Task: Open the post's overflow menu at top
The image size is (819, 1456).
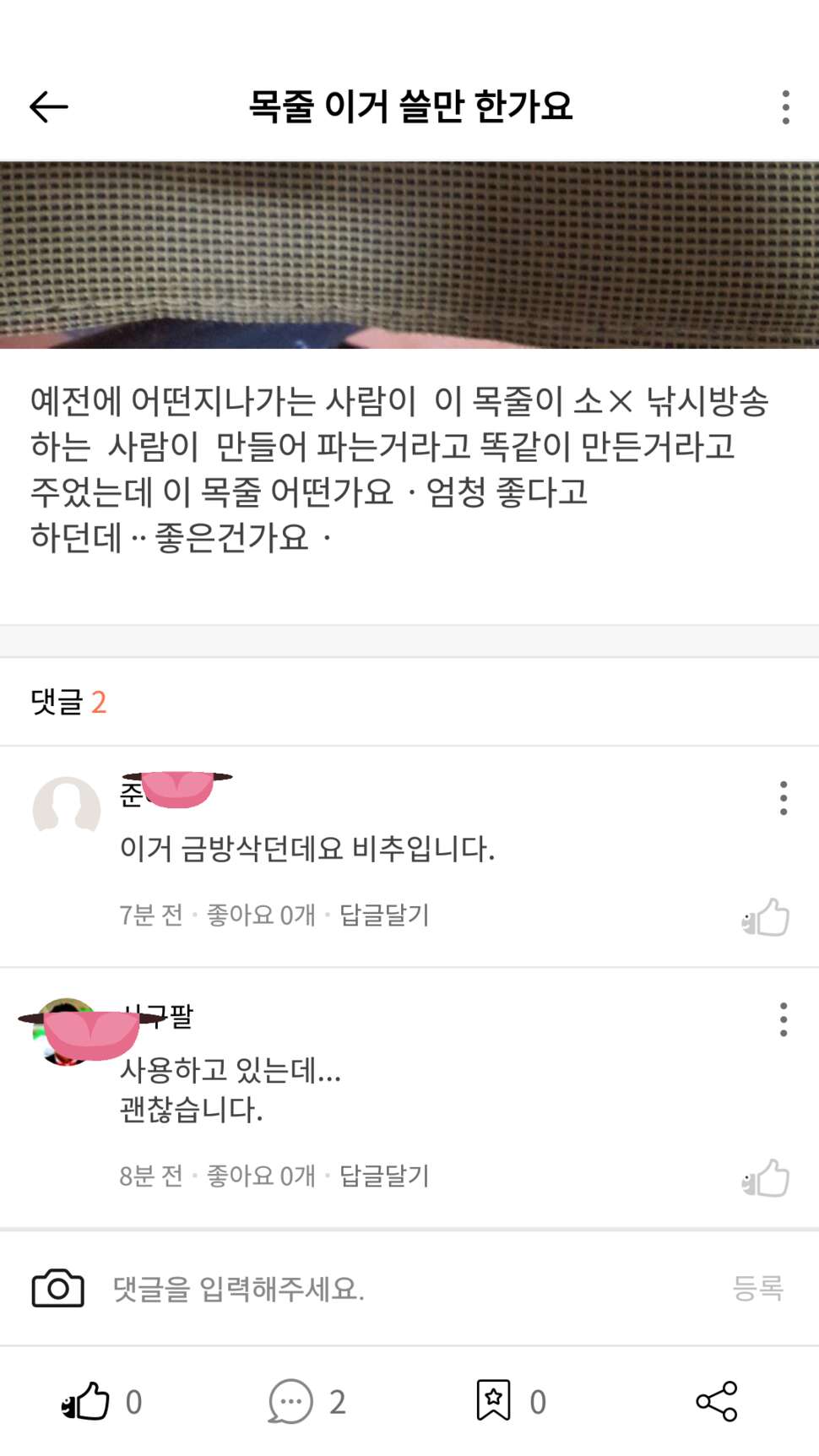Action: (x=786, y=107)
